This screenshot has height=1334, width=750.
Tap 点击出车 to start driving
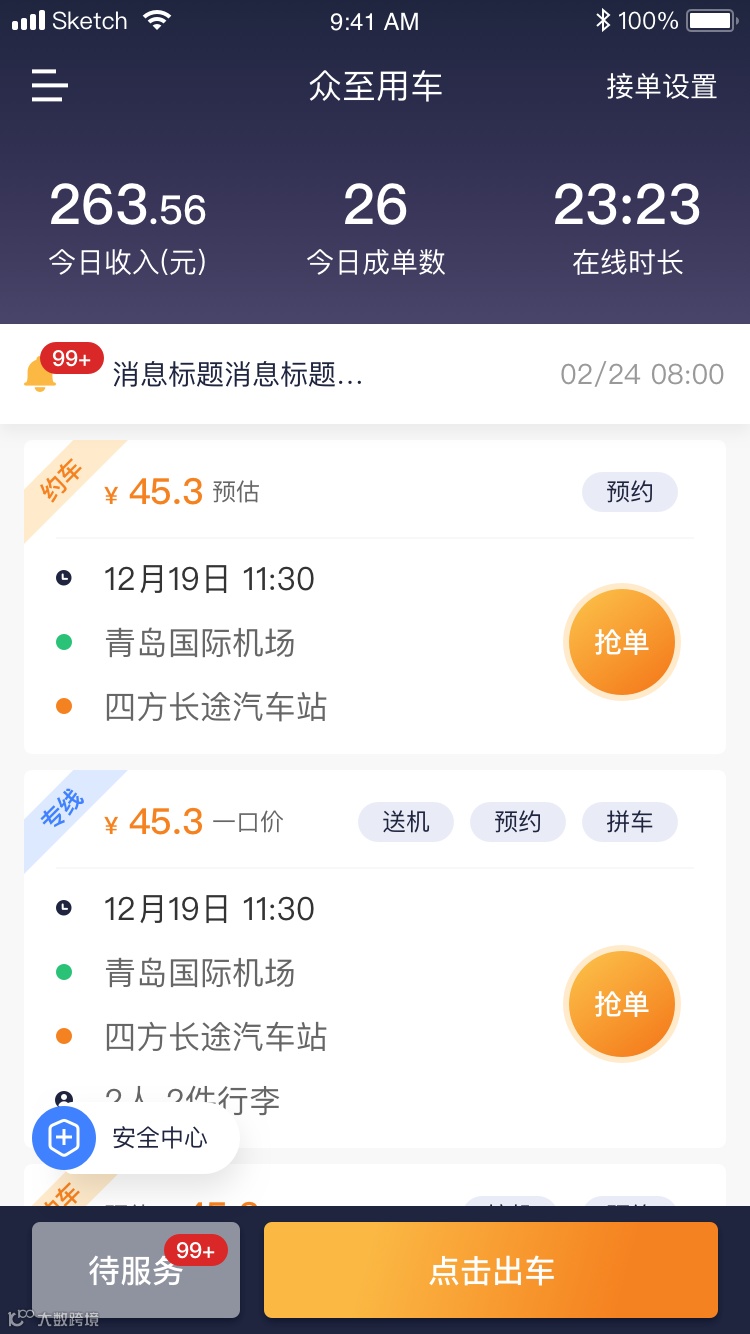[490, 1270]
